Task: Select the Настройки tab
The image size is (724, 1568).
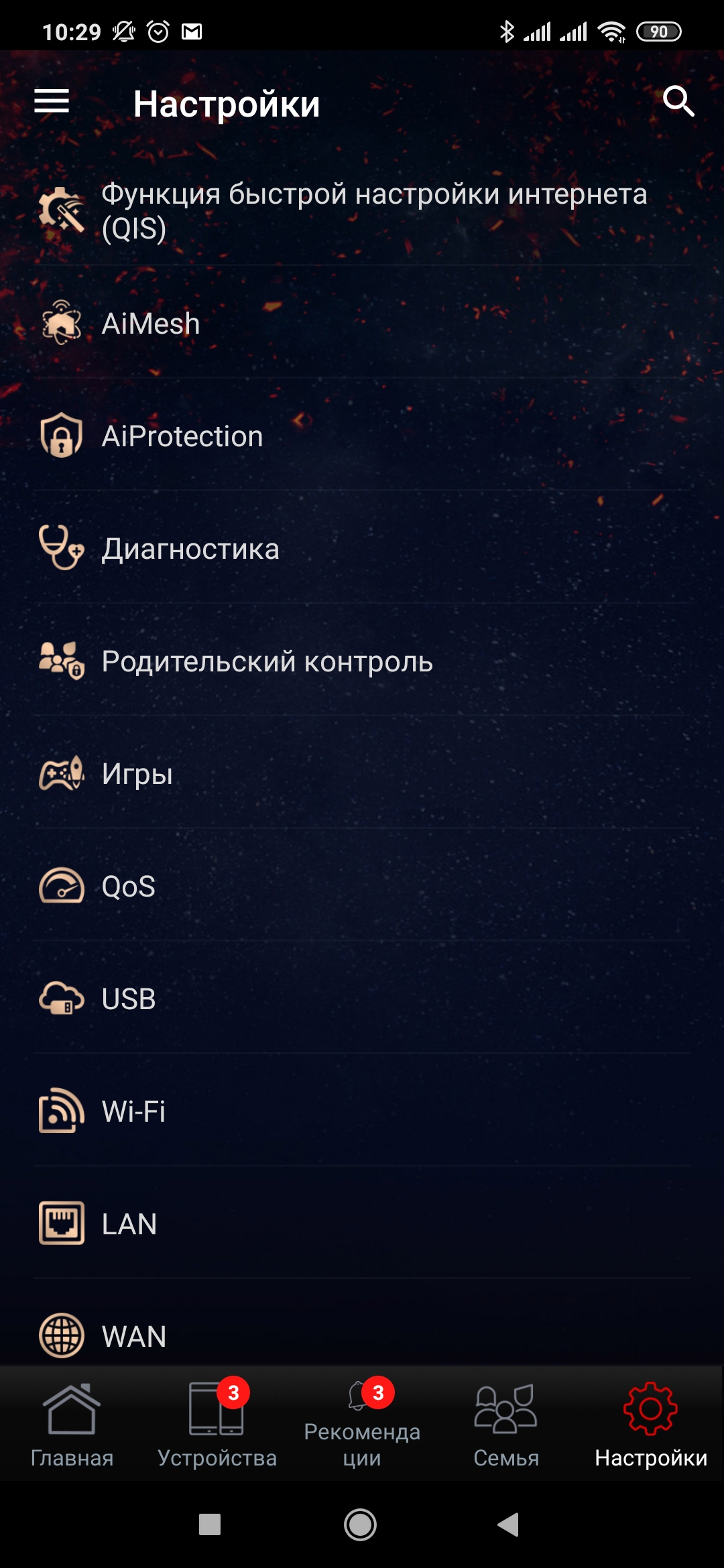Action: 650,1425
